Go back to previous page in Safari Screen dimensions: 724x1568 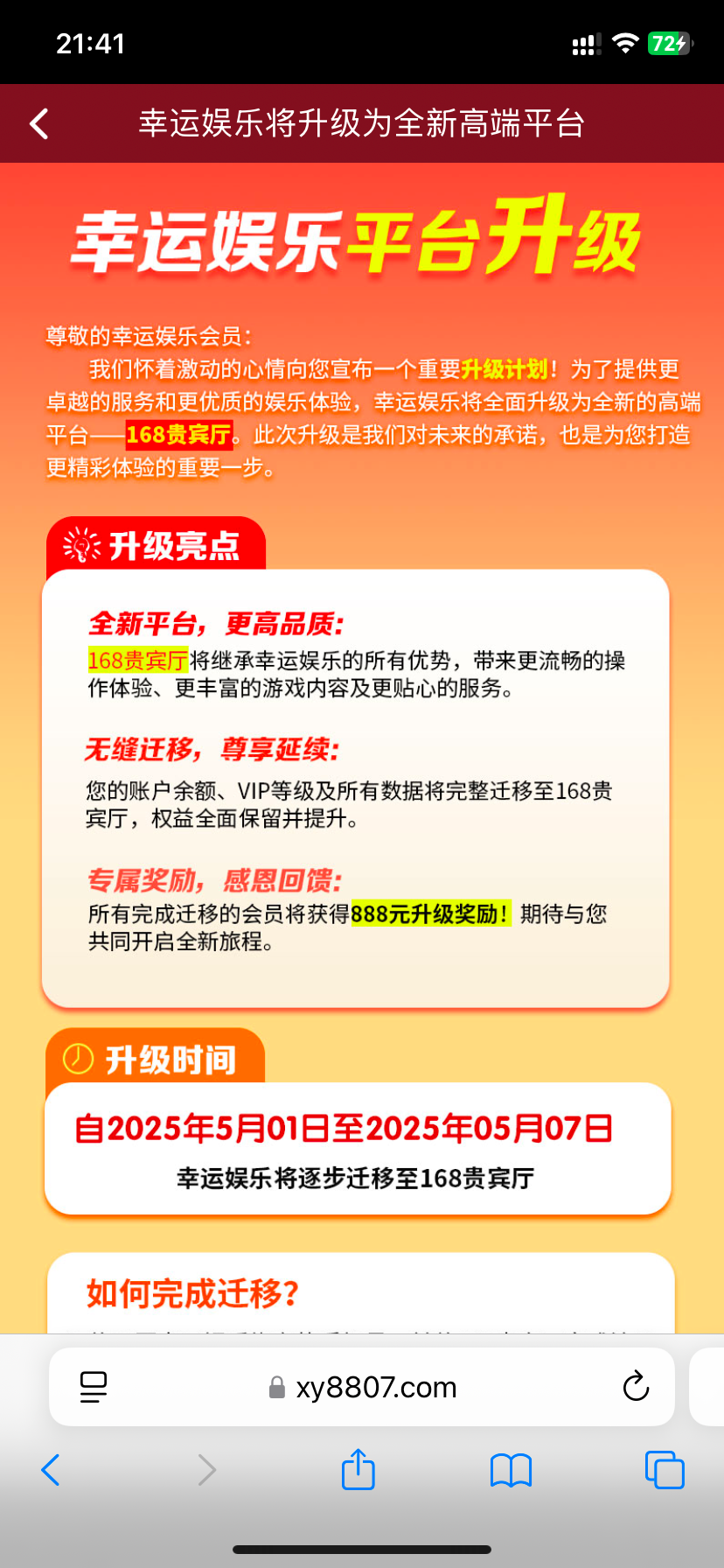coord(51,1470)
